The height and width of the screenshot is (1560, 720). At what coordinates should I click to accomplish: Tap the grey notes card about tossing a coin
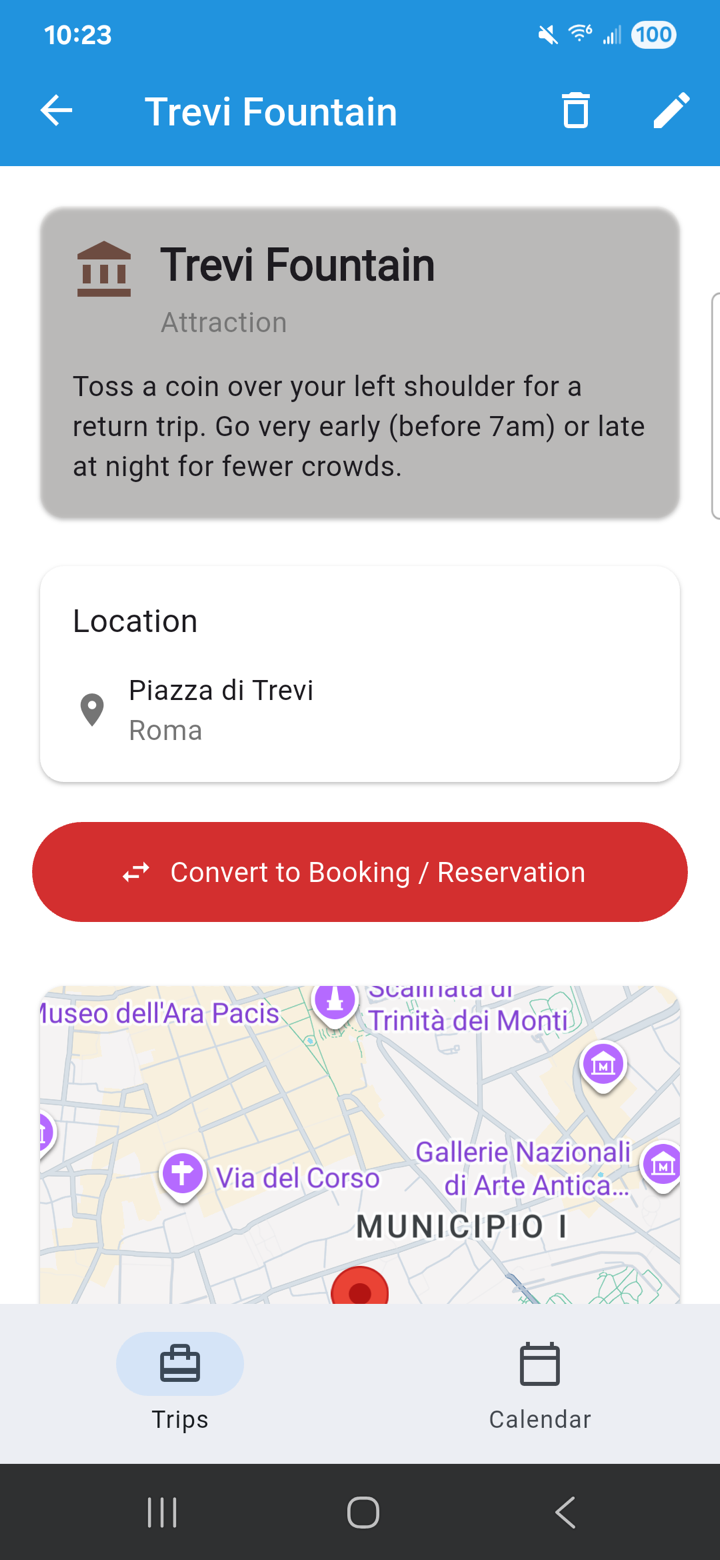360,360
